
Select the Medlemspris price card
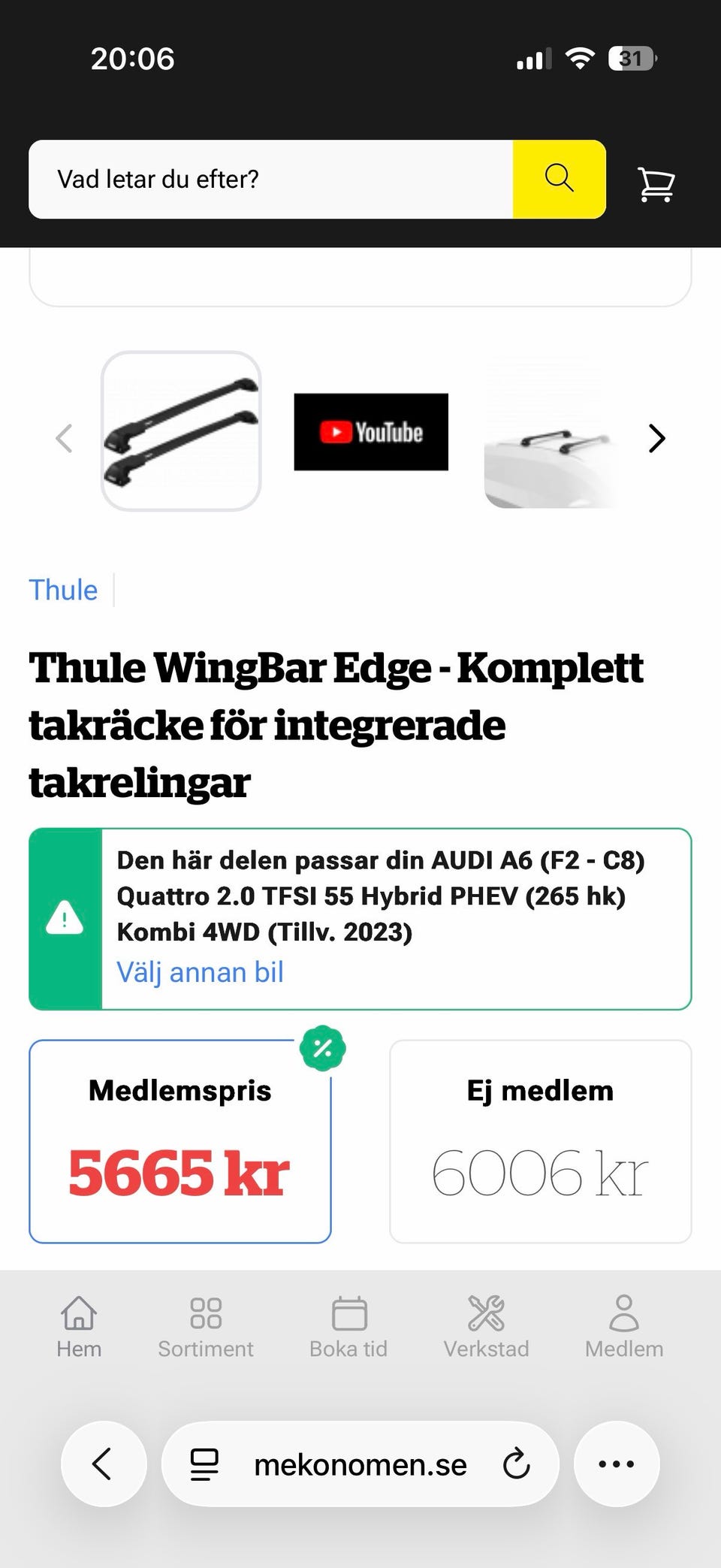[x=179, y=1142]
